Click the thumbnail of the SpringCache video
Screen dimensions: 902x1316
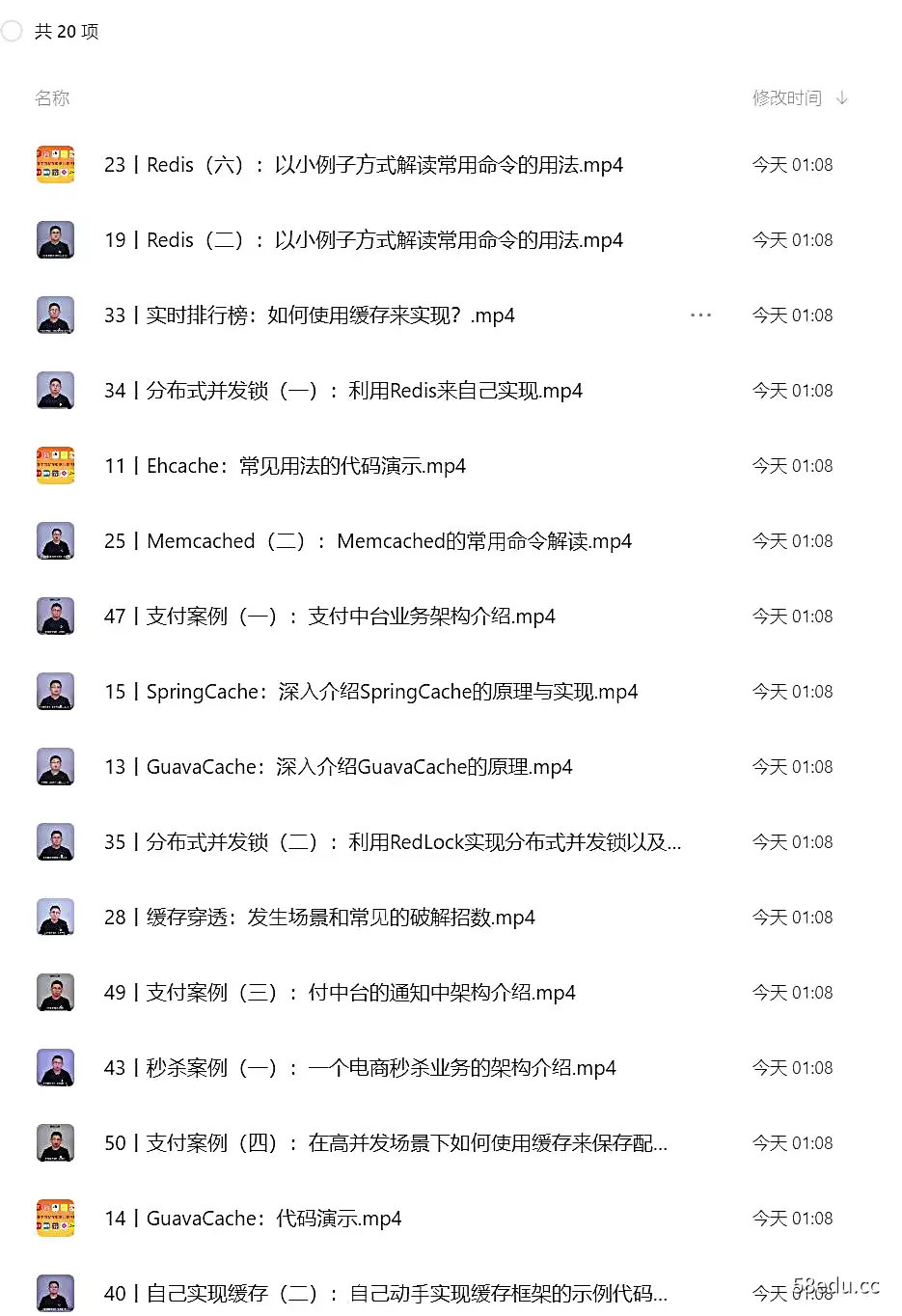(55, 691)
